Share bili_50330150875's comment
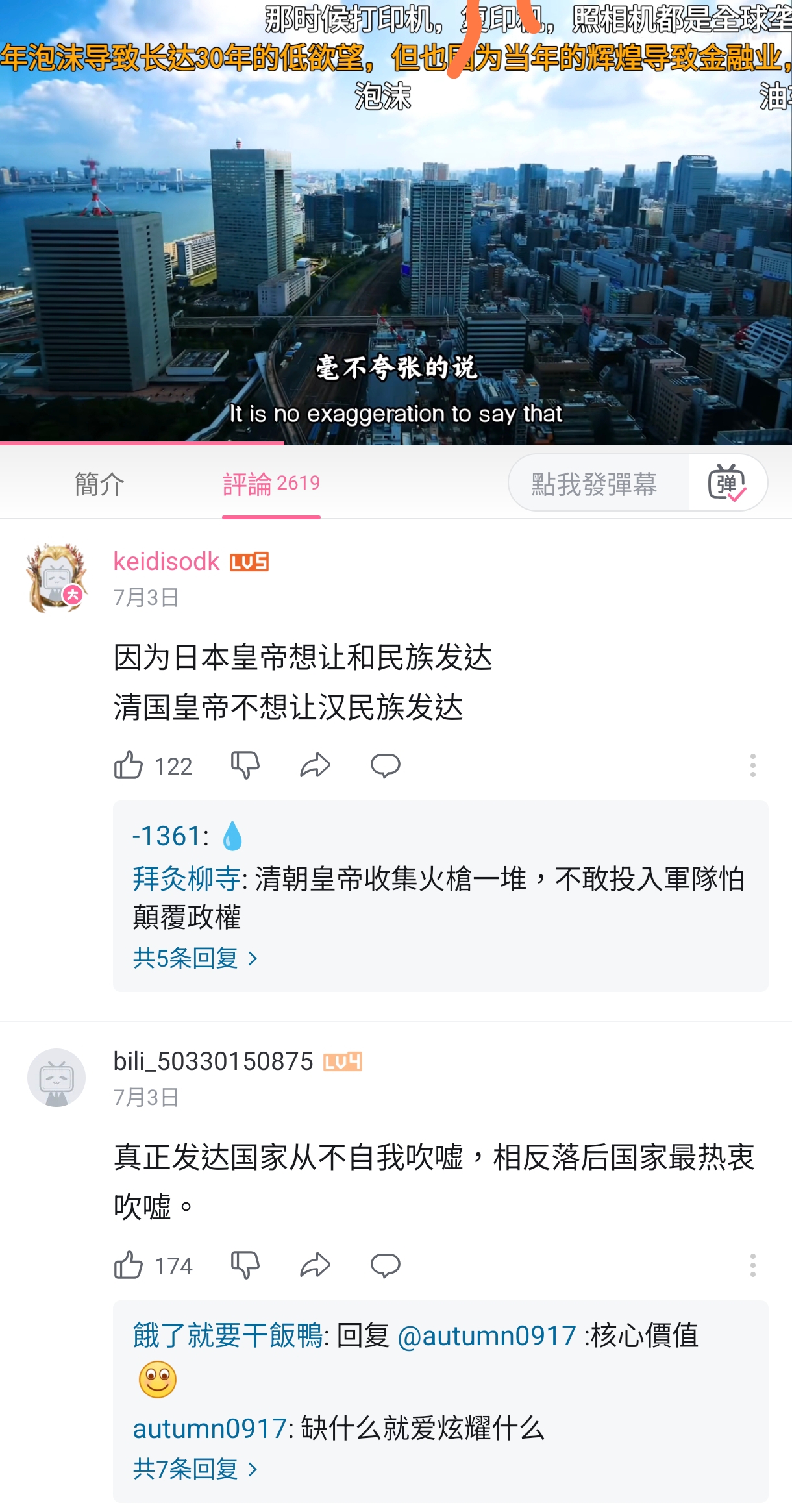Viewport: 792px width, 1512px height. [x=316, y=1265]
